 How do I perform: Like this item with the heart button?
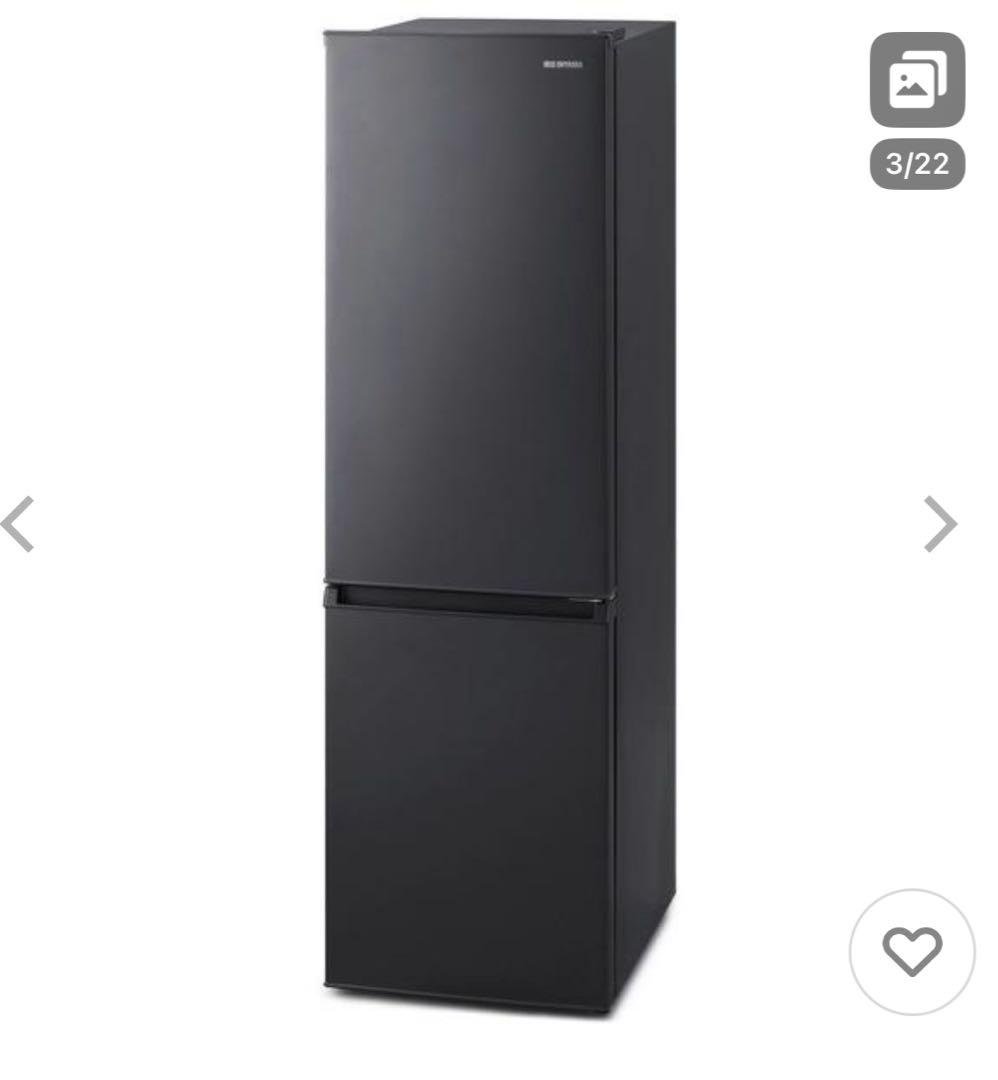tap(911, 951)
